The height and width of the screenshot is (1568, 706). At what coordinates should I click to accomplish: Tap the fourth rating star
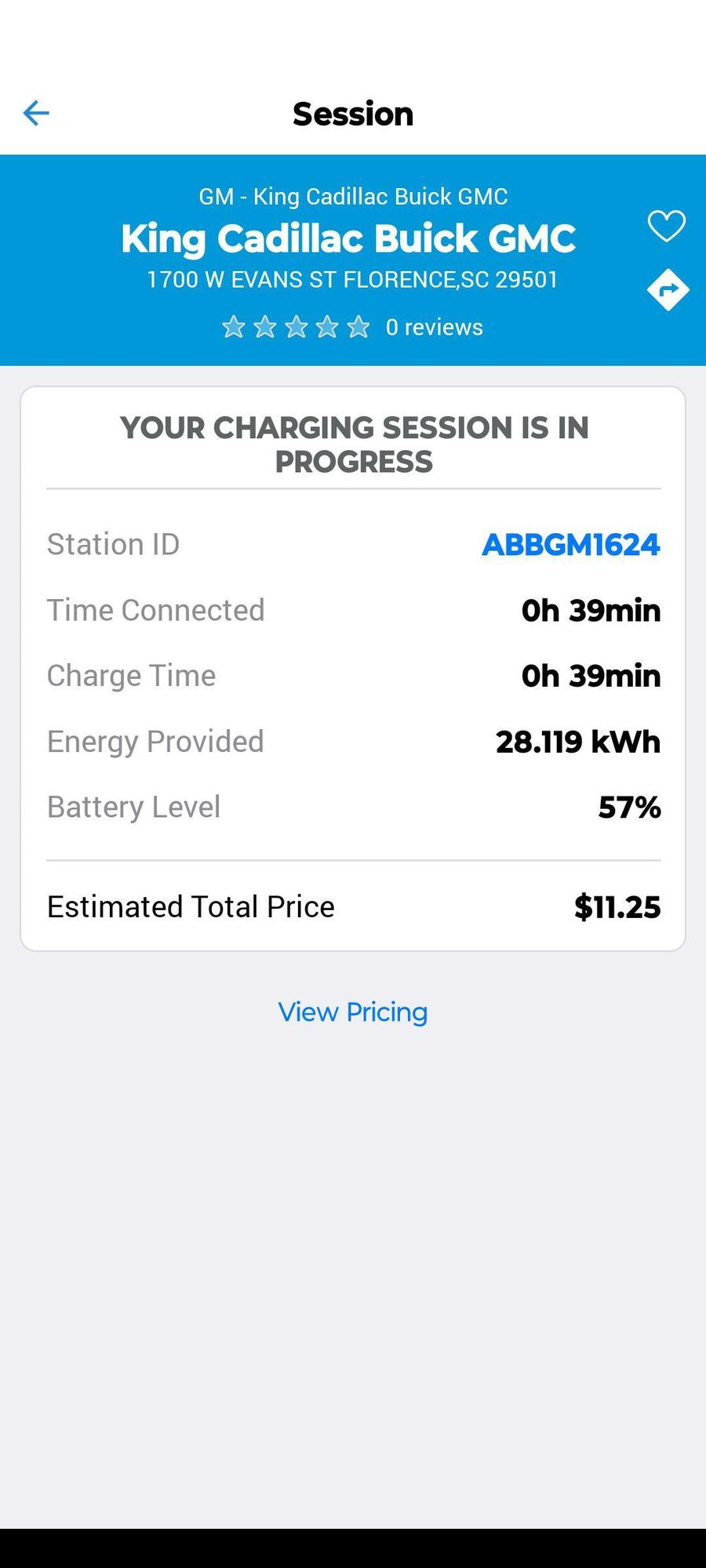point(327,327)
